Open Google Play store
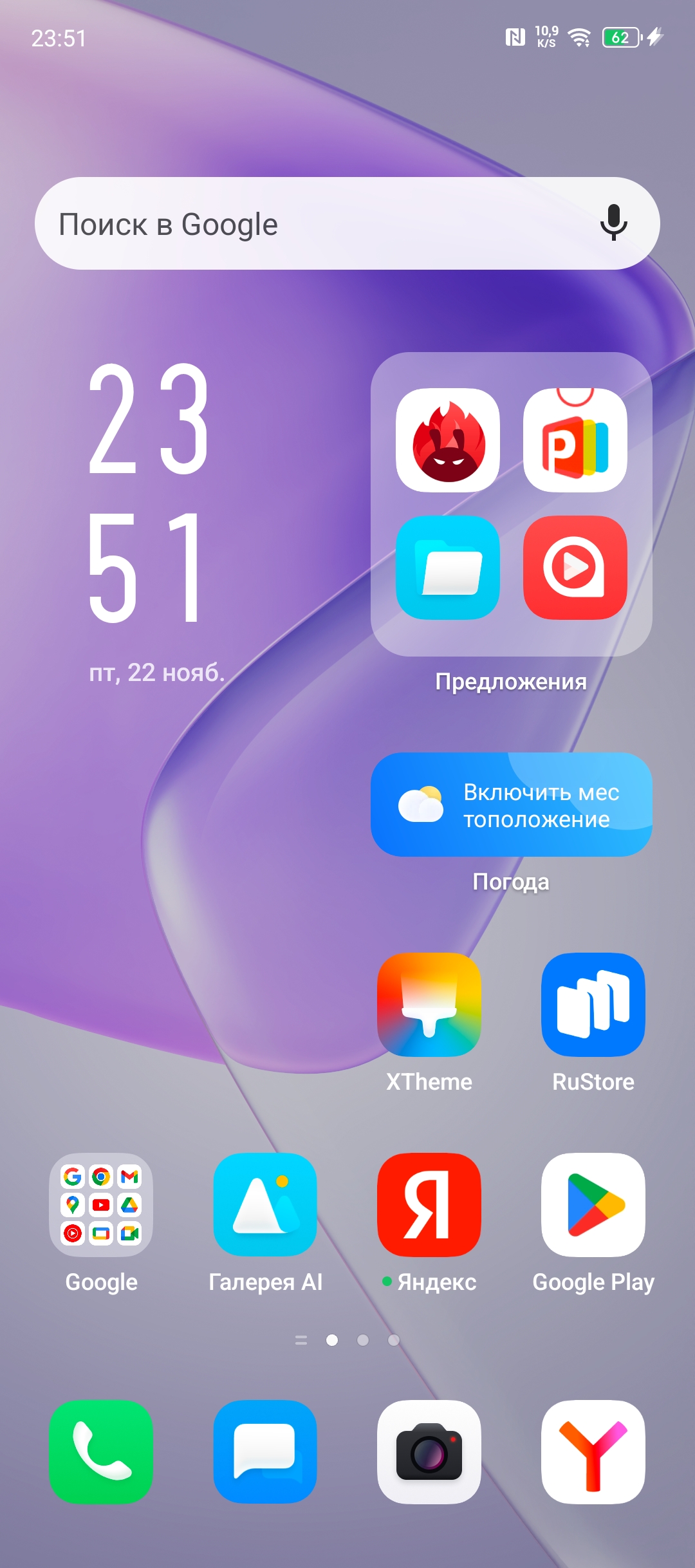 593,1205
